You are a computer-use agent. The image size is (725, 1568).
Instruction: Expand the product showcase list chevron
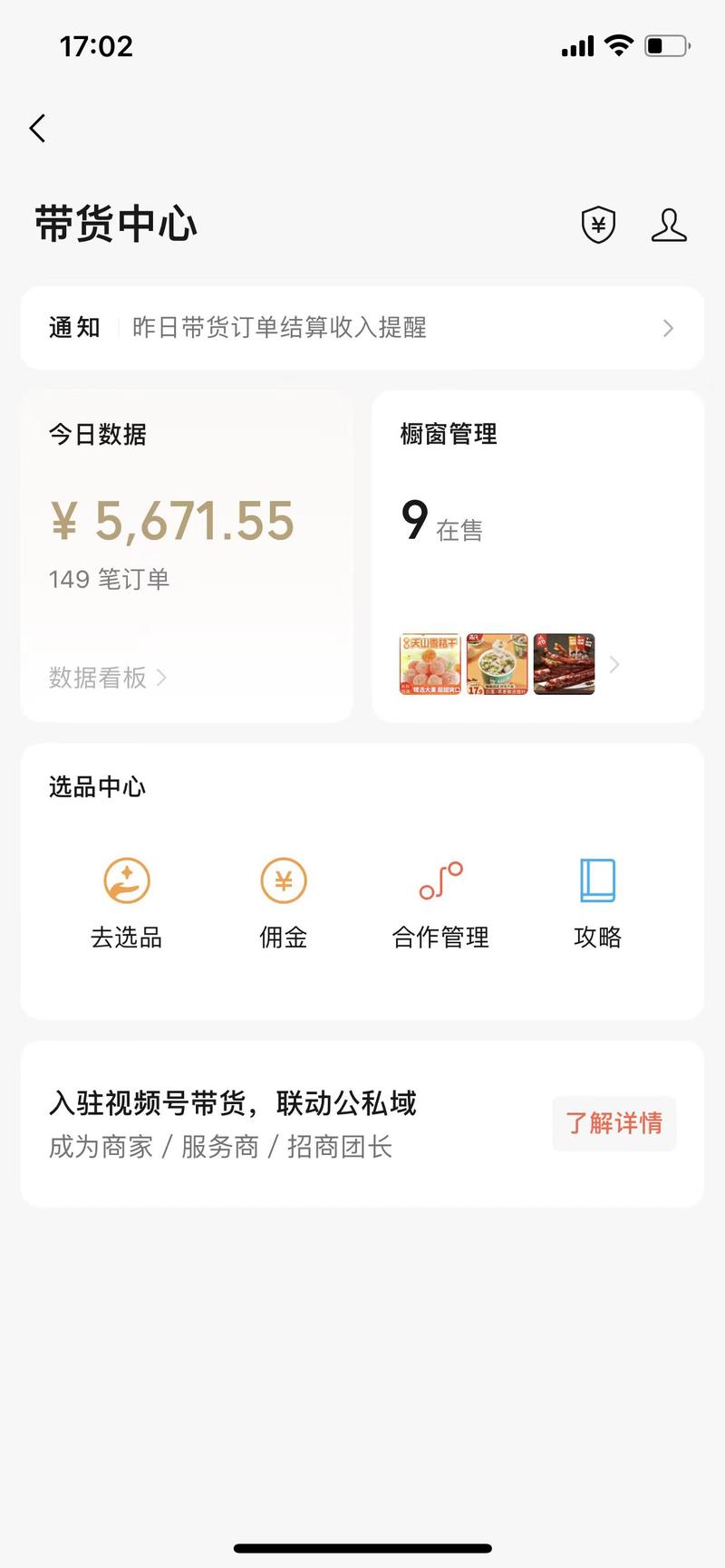pos(614,665)
